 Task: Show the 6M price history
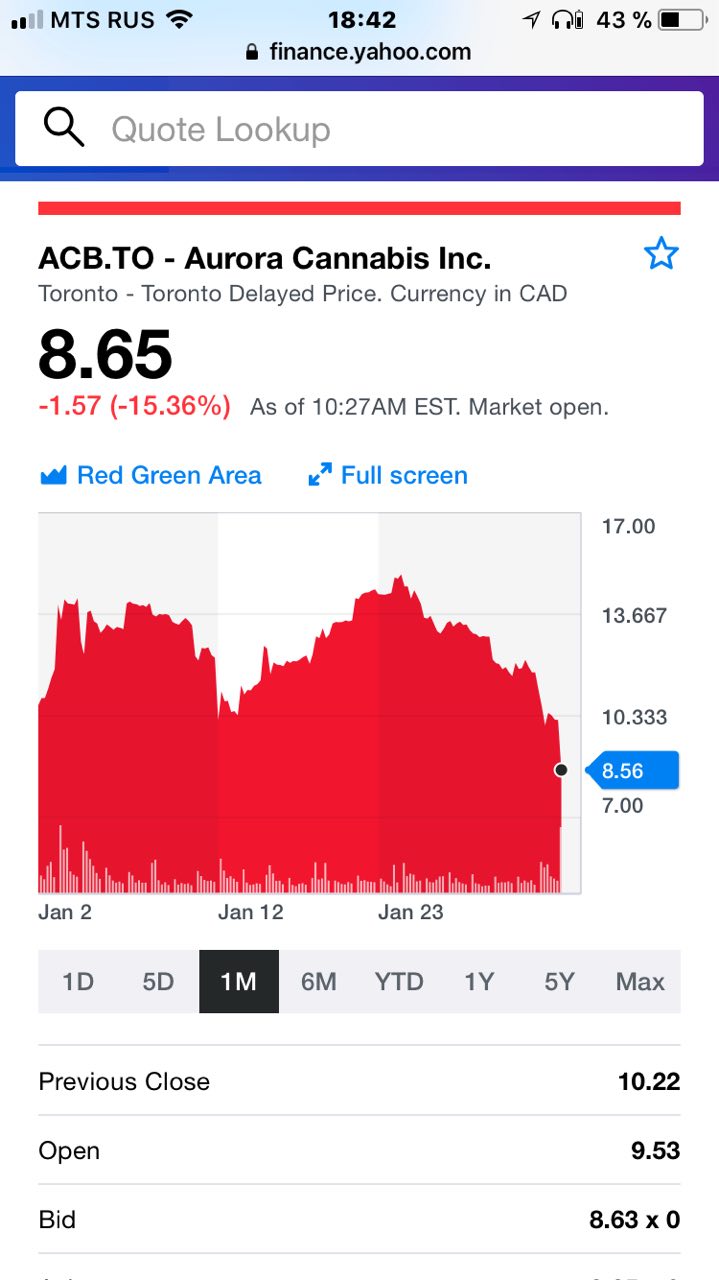pyautogui.click(x=318, y=982)
